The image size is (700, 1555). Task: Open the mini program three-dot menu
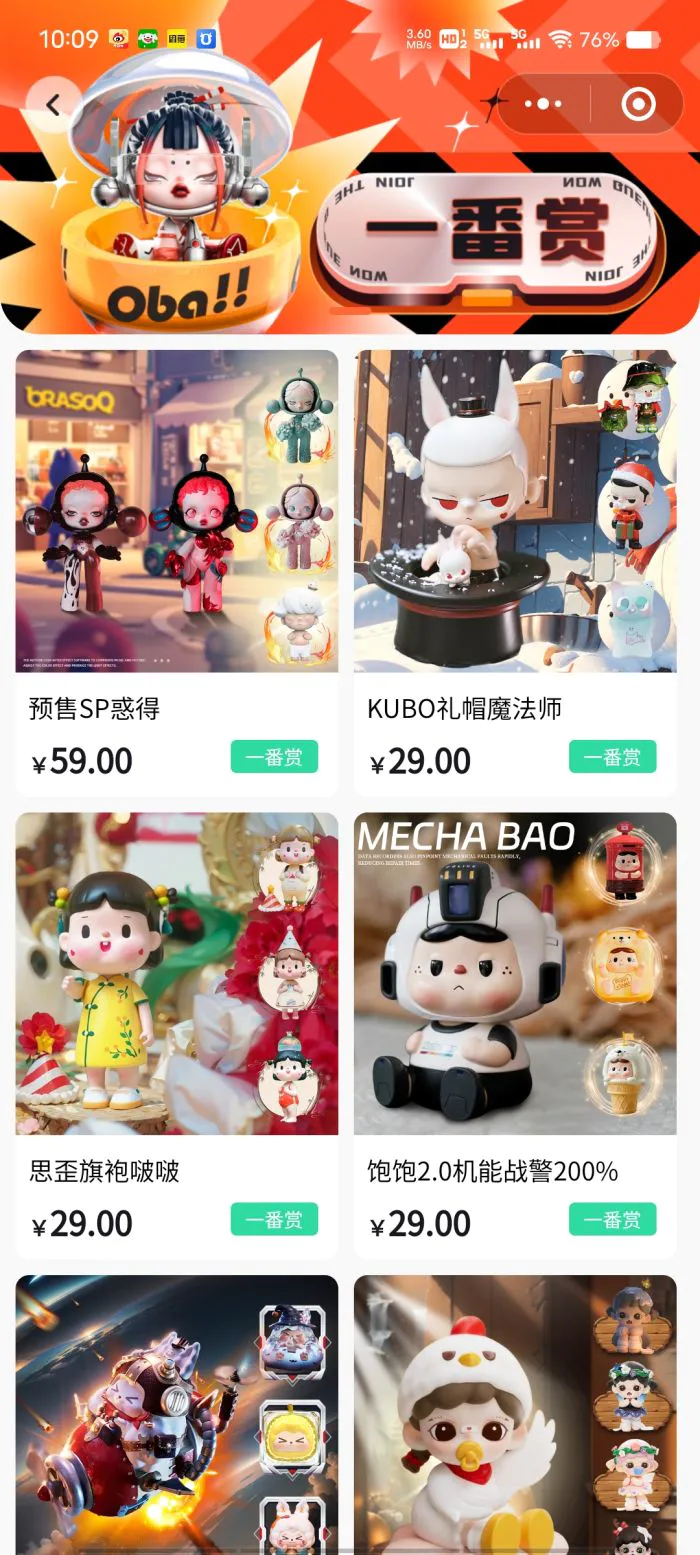pos(543,104)
